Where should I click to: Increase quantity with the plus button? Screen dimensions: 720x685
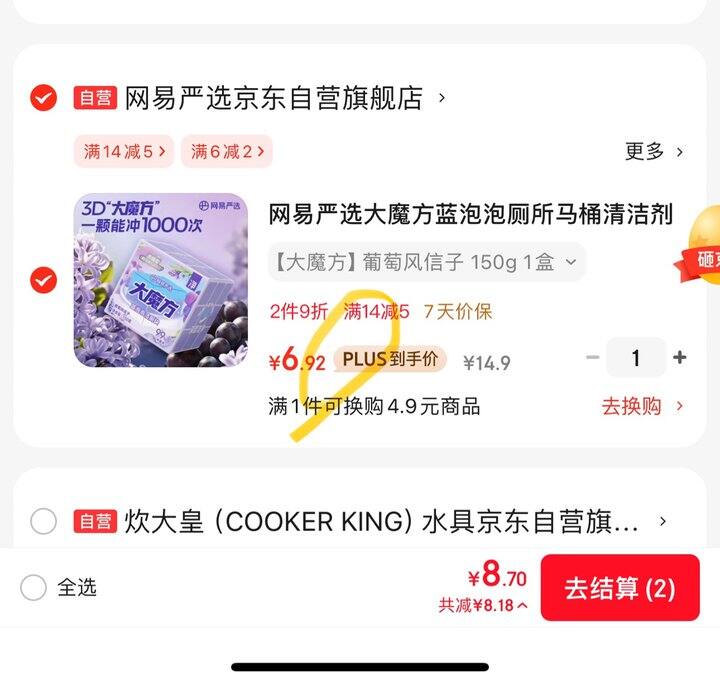coord(680,357)
